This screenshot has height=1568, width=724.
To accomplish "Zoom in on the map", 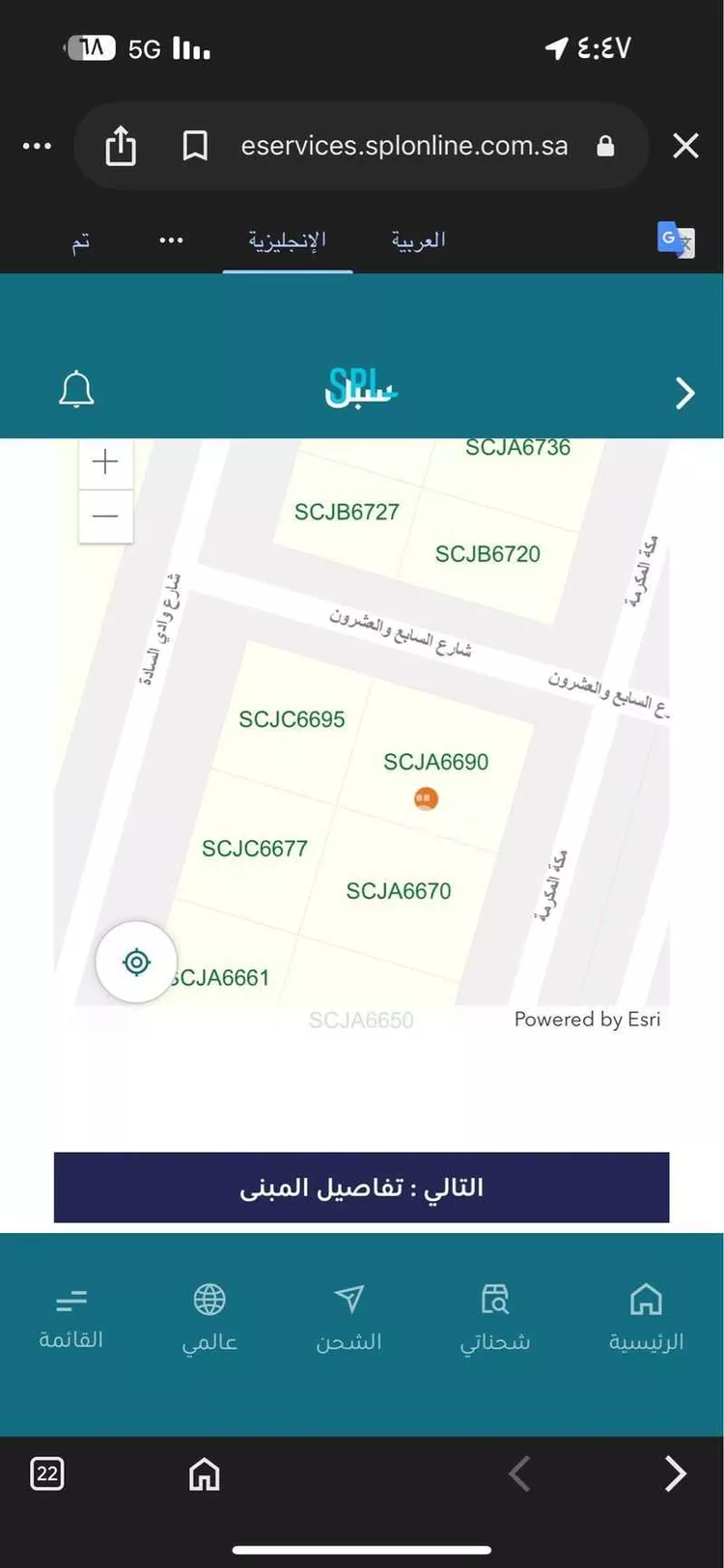I will [105, 462].
